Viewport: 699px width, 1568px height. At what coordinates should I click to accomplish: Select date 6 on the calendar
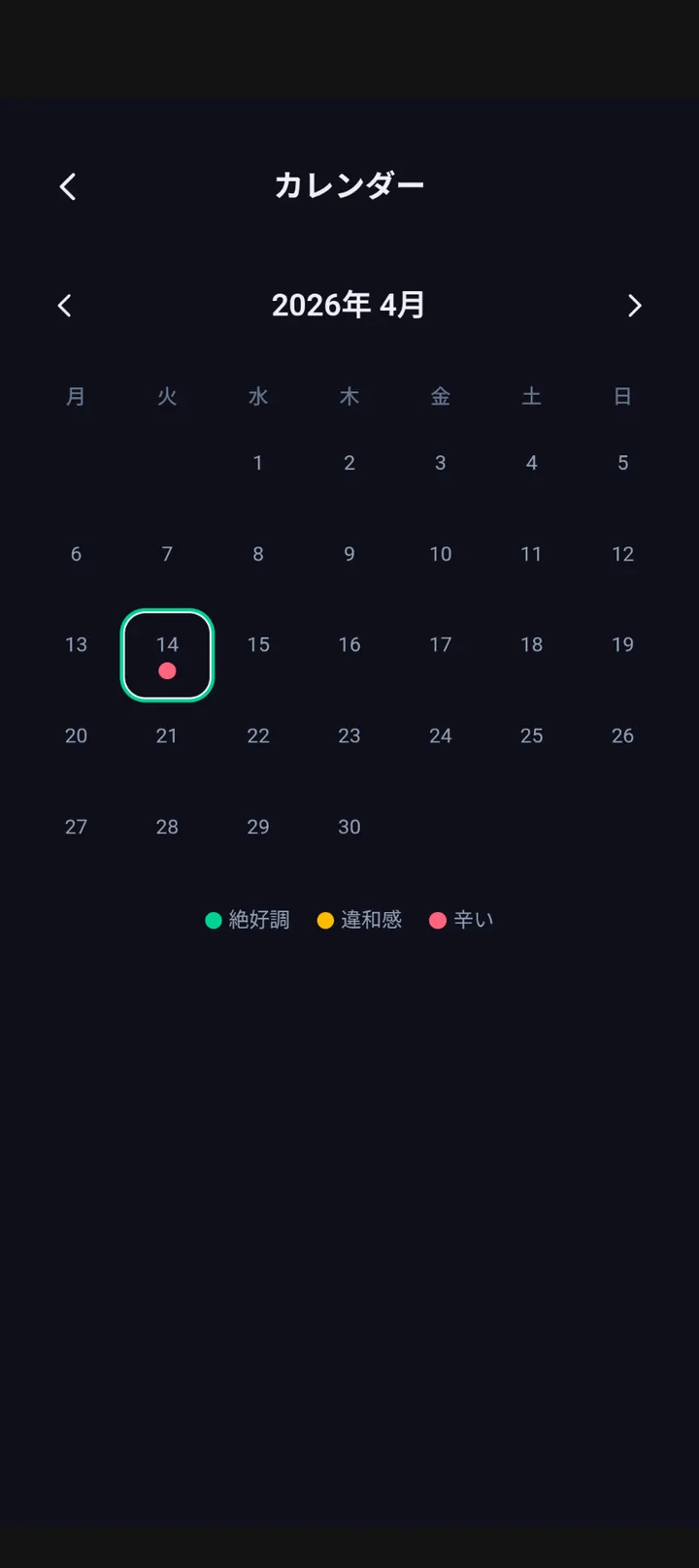(x=76, y=554)
